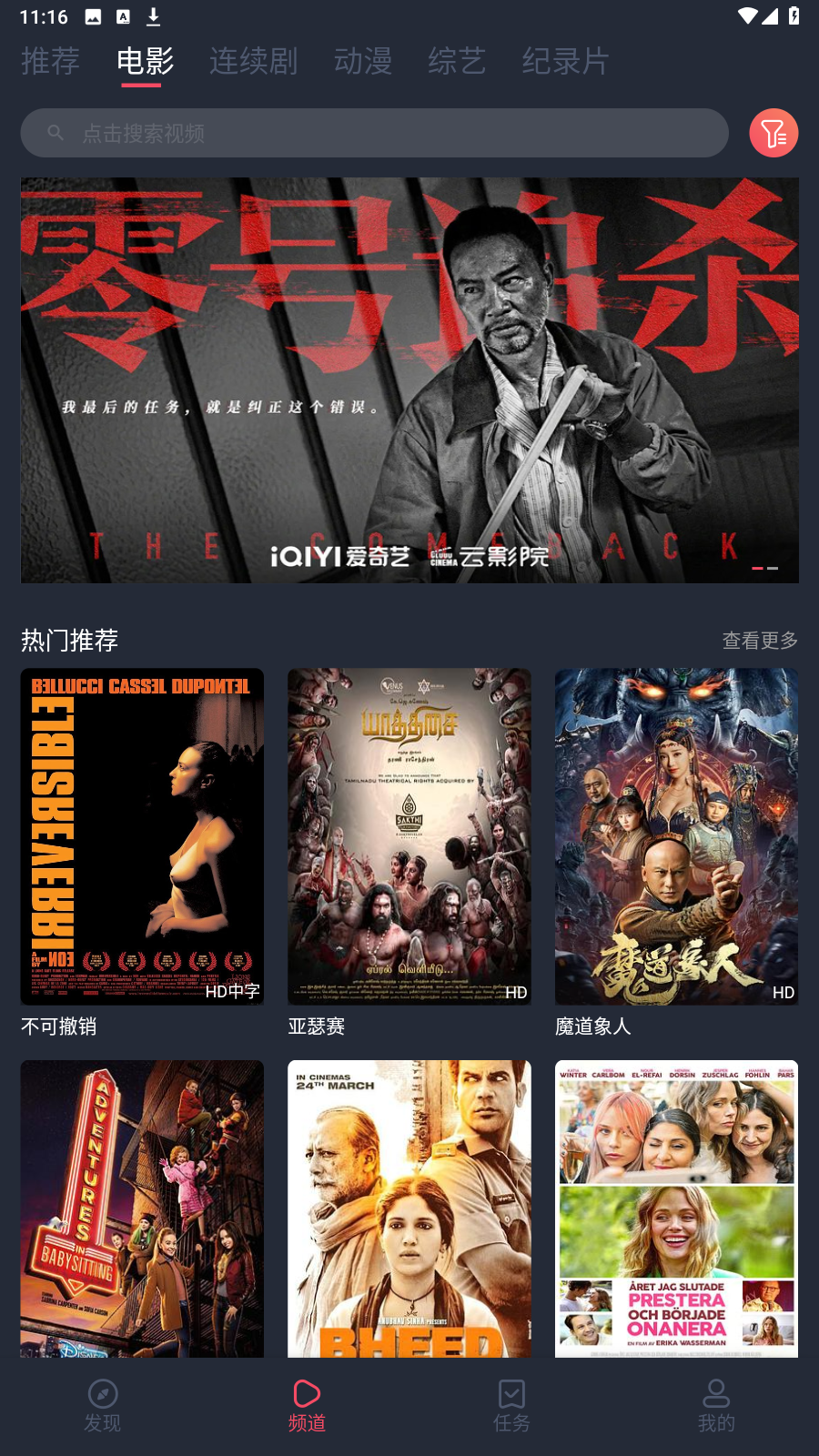819x1456 pixels.
Task: Switch to the 推荐 tab
Action: [x=50, y=62]
